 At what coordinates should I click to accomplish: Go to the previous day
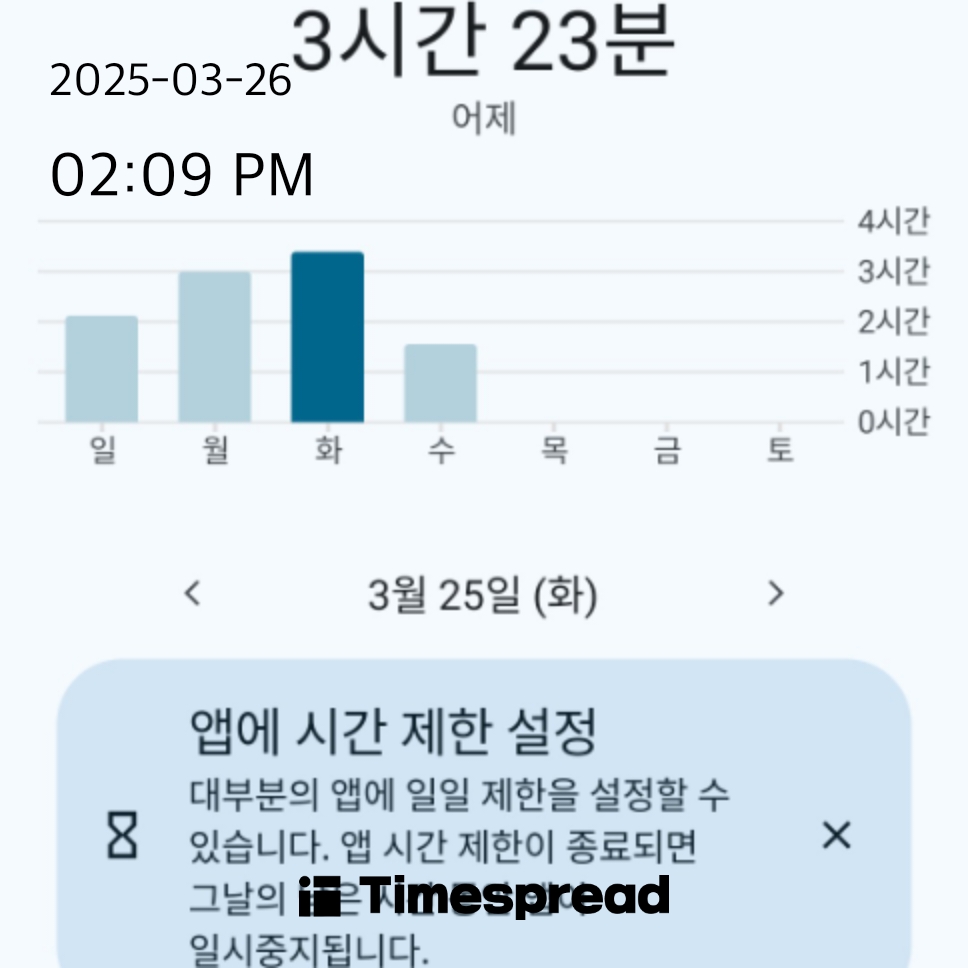(193, 594)
